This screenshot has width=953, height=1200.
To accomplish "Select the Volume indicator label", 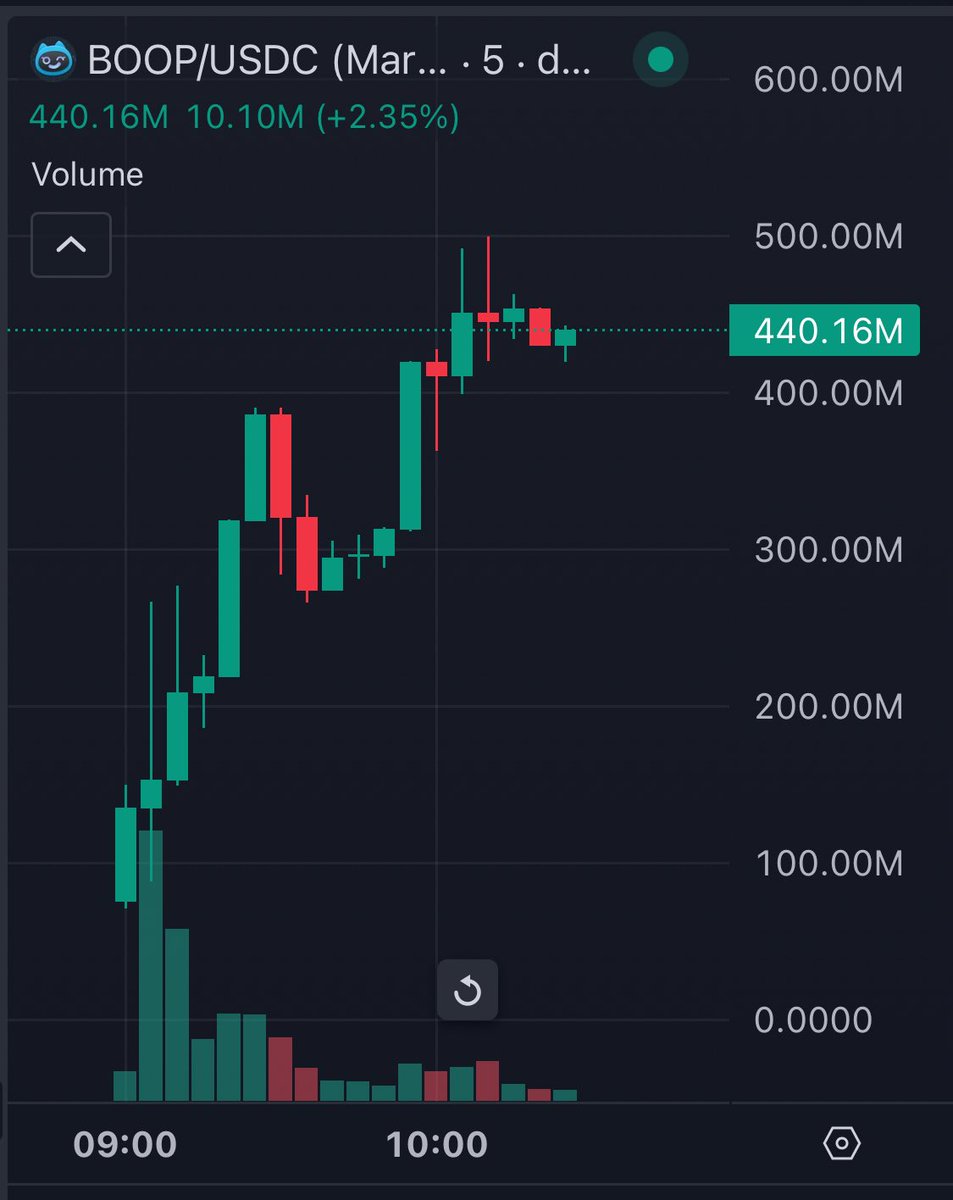I will [x=88, y=175].
